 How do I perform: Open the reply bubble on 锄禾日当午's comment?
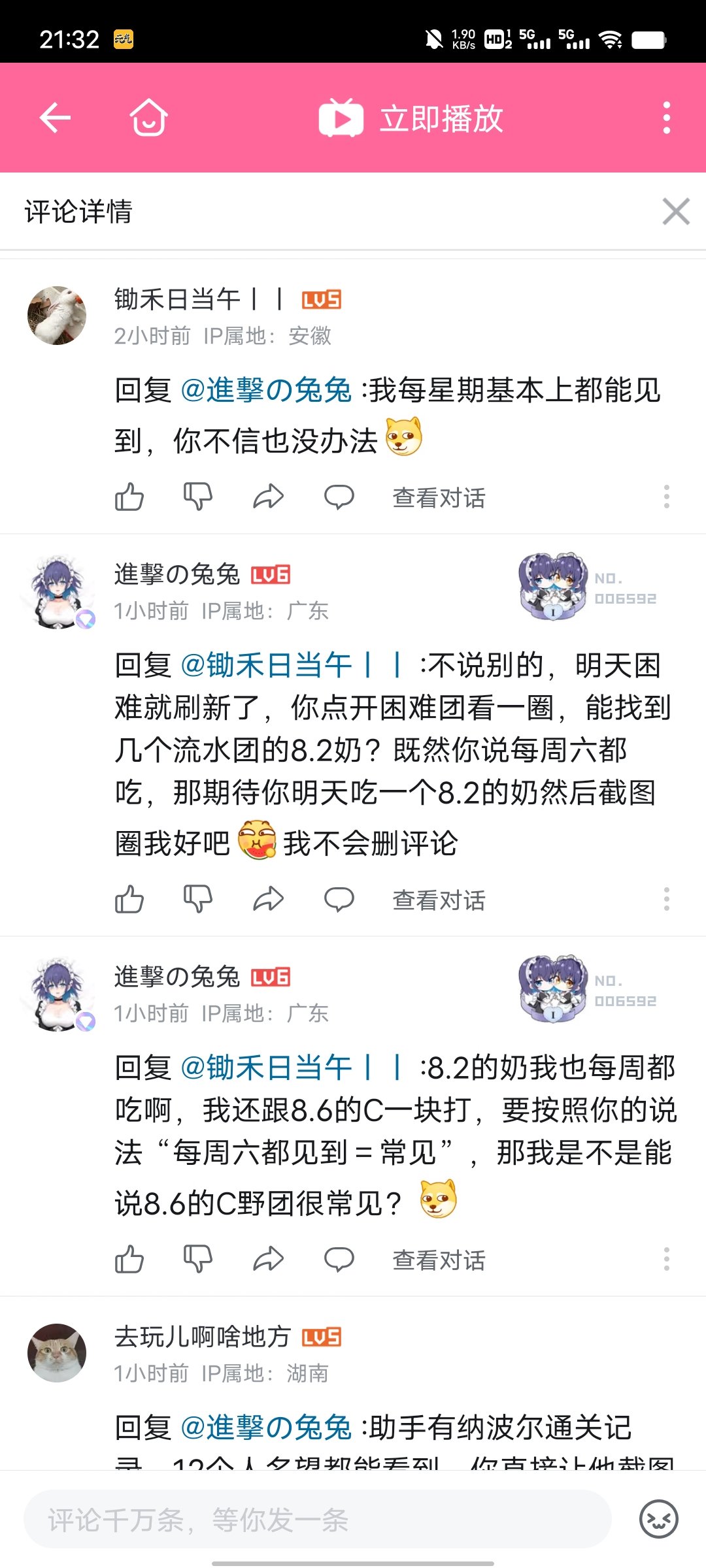point(339,497)
